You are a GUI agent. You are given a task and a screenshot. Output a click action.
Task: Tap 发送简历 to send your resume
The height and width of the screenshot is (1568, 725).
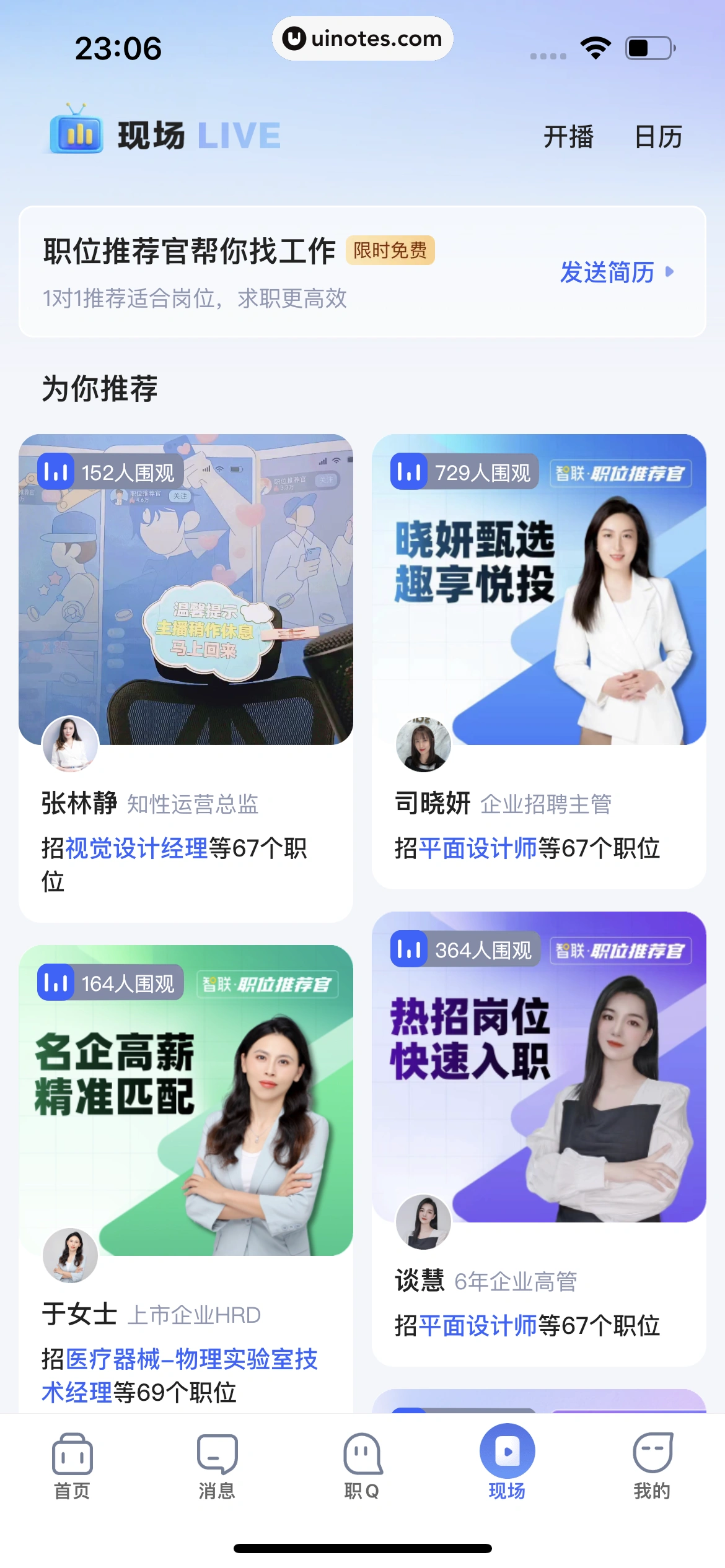pyautogui.click(x=617, y=272)
